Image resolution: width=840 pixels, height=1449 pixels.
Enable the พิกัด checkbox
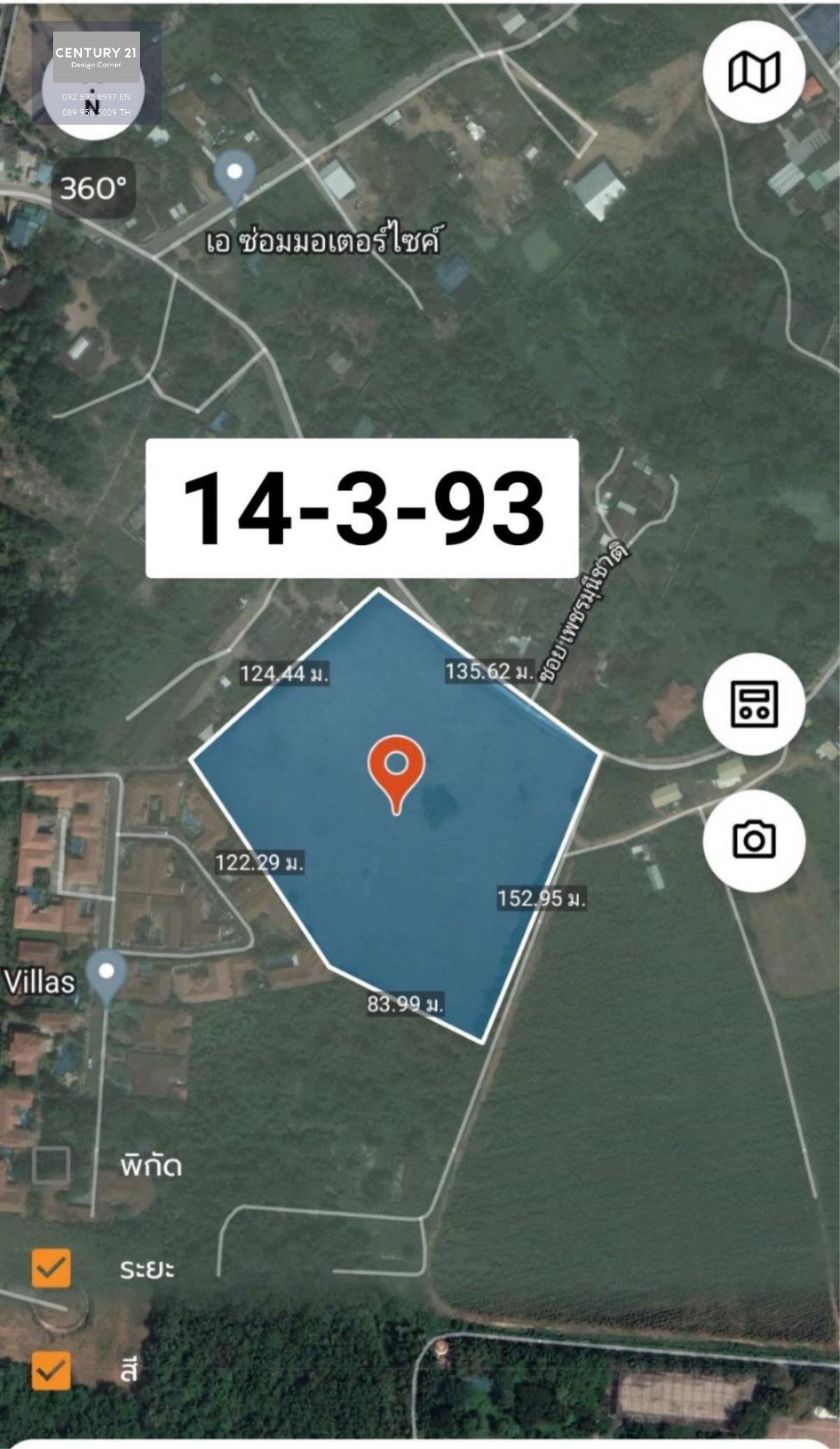pyautogui.click(x=51, y=1166)
